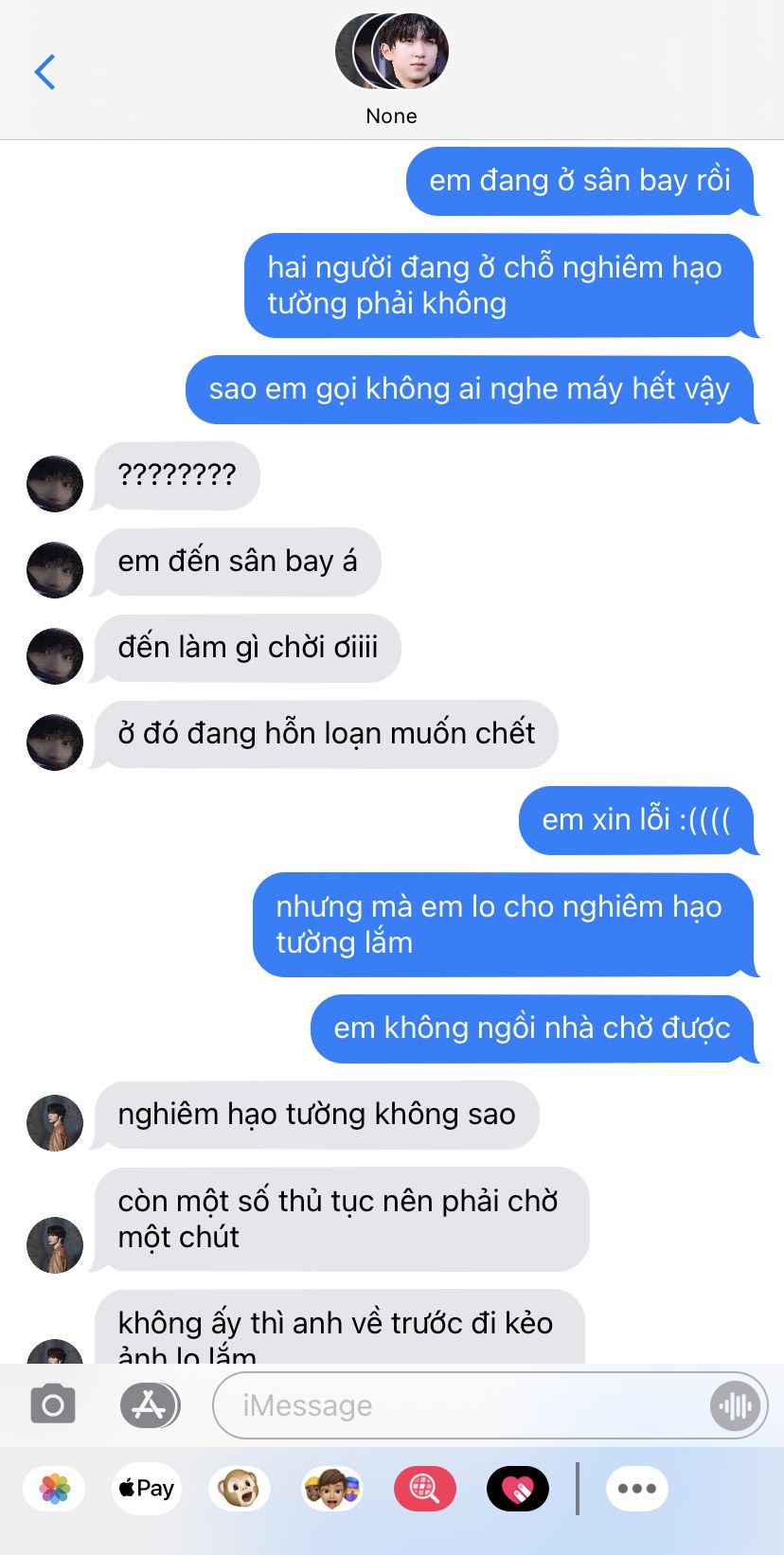Toggle the App Store apps drawer
Viewport: 784px width, 1555px height.
click(x=150, y=1404)
